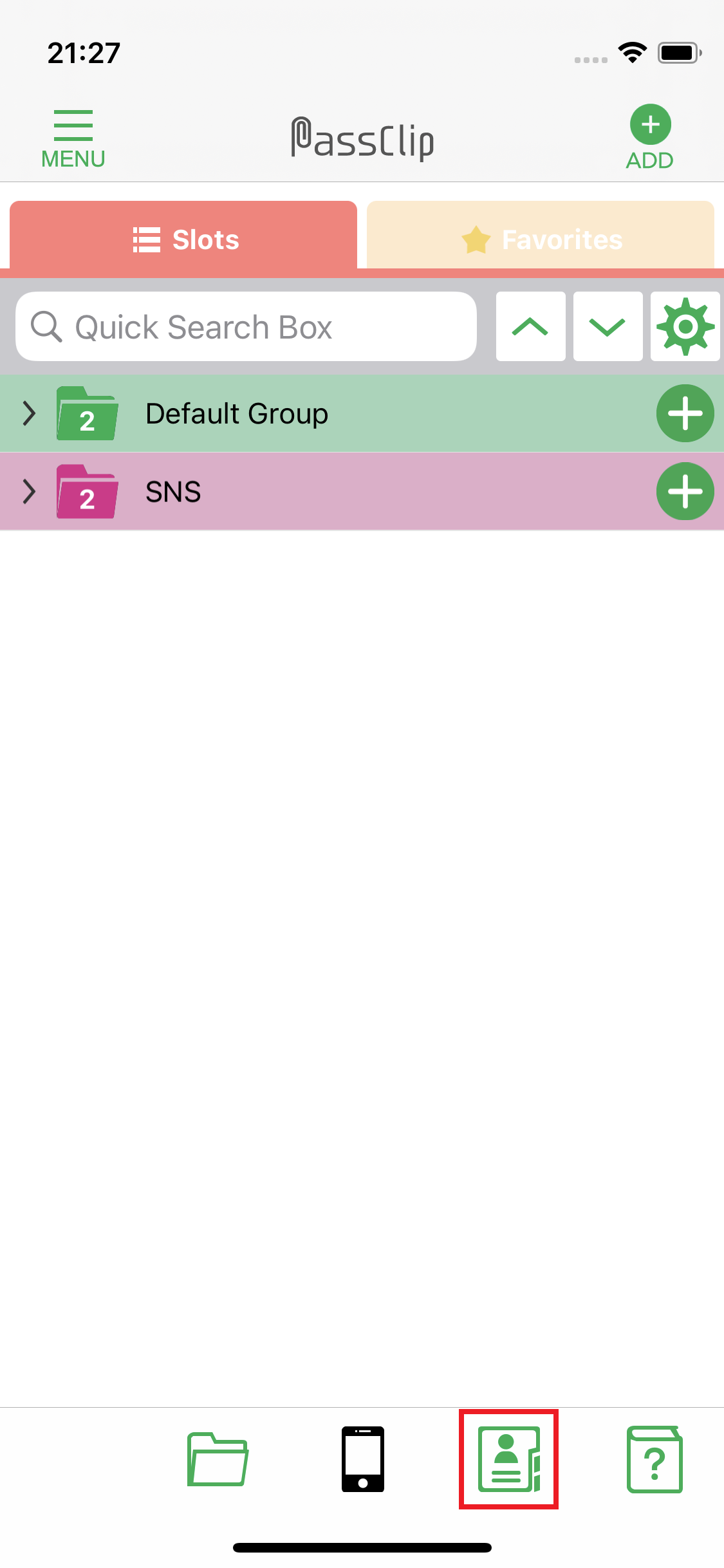The height and width of the screenshot is (1568, 724).
Task: Open the gear settings icon
Action: pyautogui.click(x=685, y=327)
